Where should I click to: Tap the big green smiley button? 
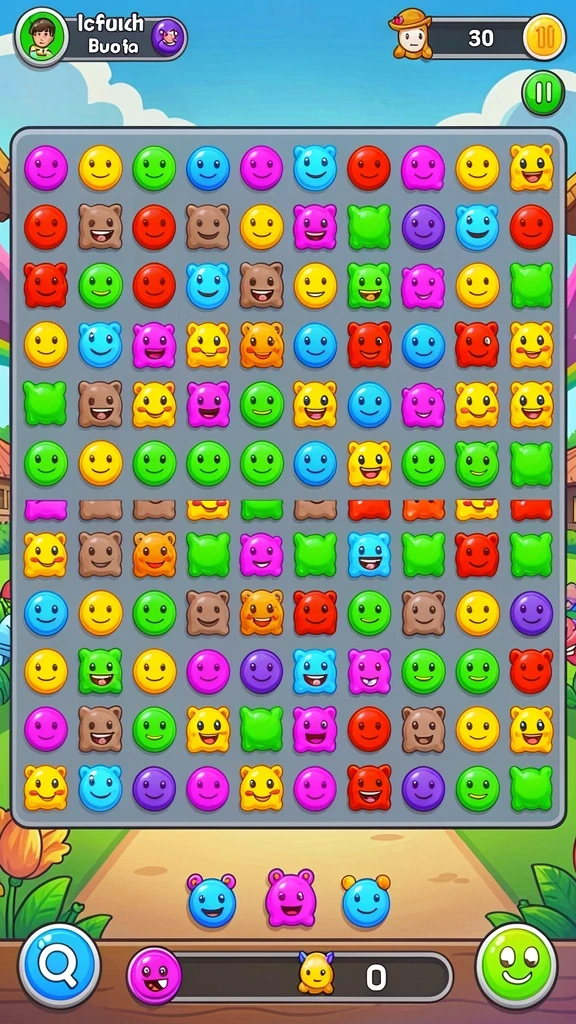point(516,965)
